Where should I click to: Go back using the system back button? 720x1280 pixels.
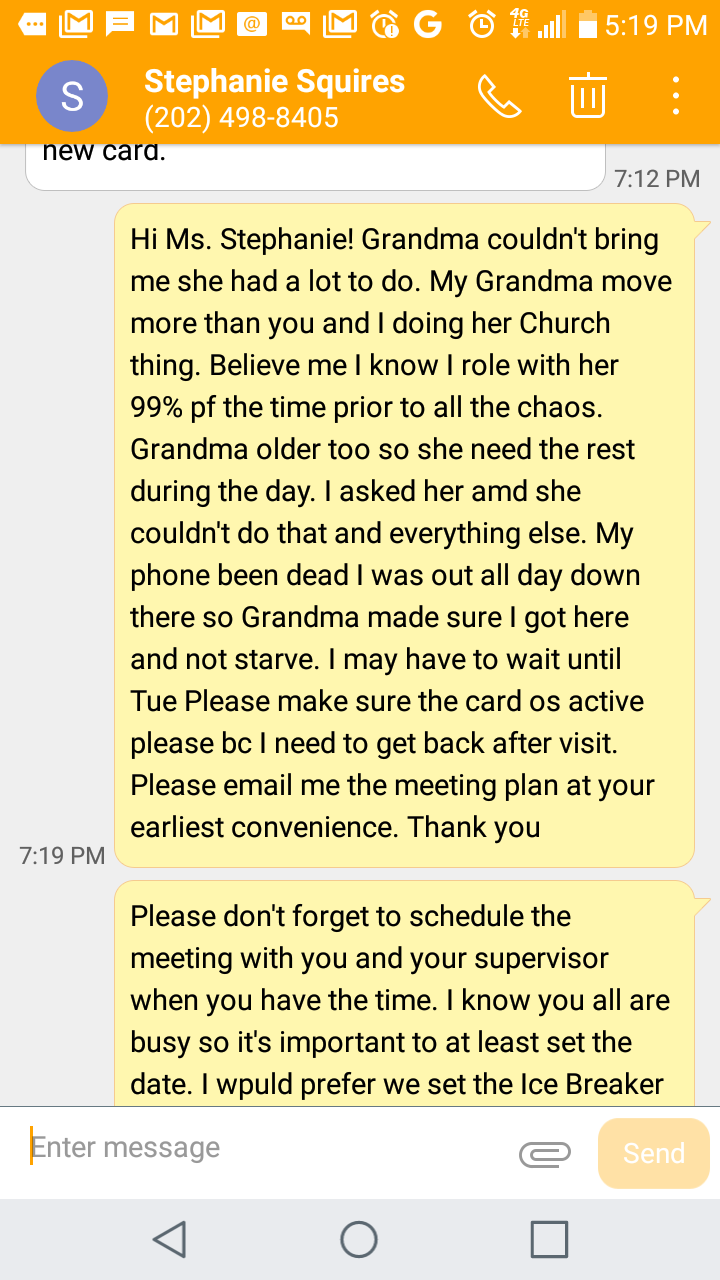pos(169,1239)
